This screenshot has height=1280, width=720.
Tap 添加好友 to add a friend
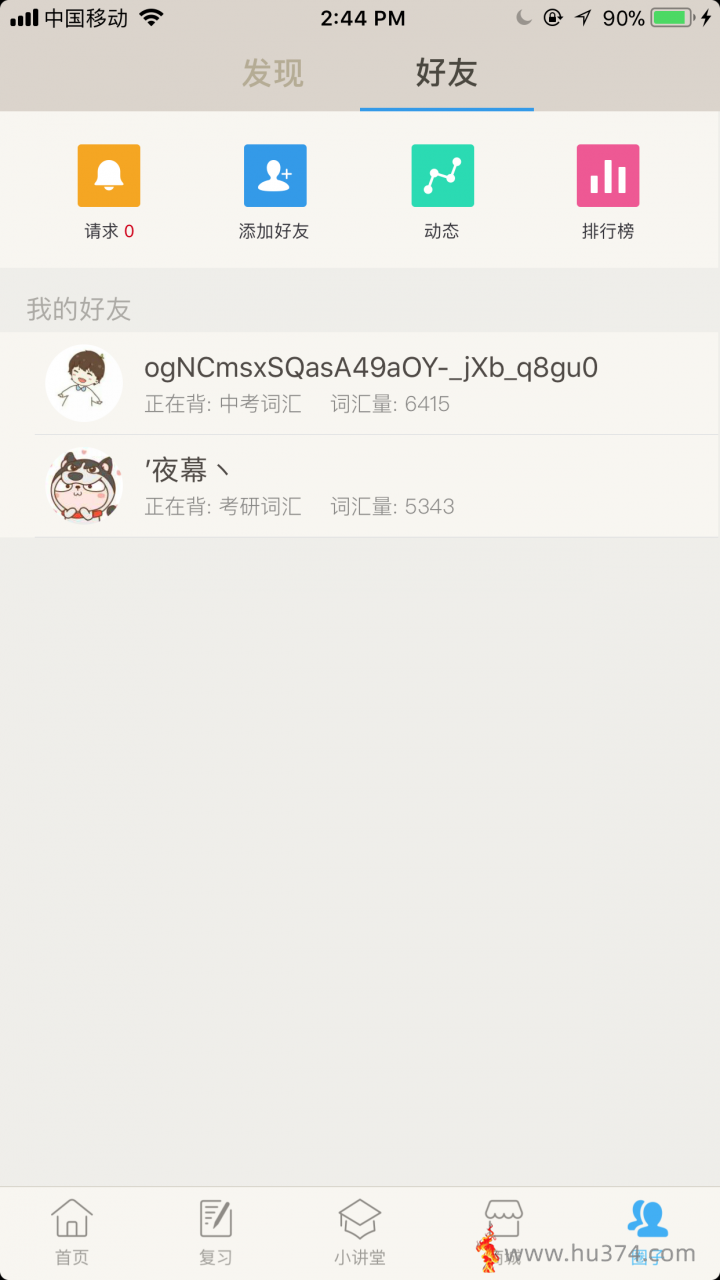[274, 192]
